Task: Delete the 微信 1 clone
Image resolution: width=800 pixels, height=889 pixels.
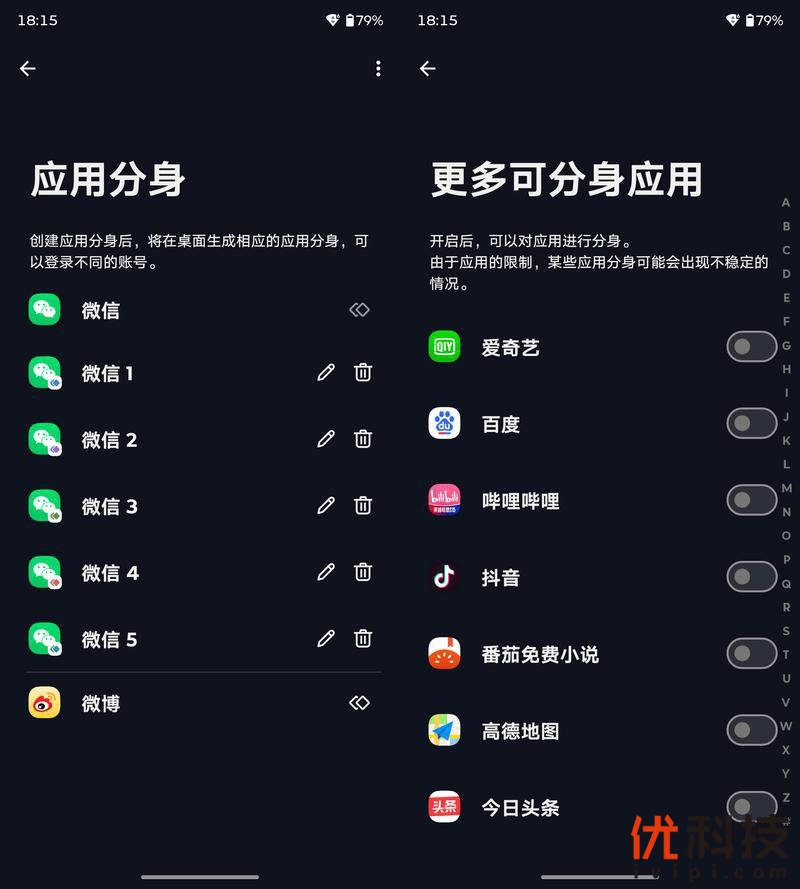Action: pos(363,372)
